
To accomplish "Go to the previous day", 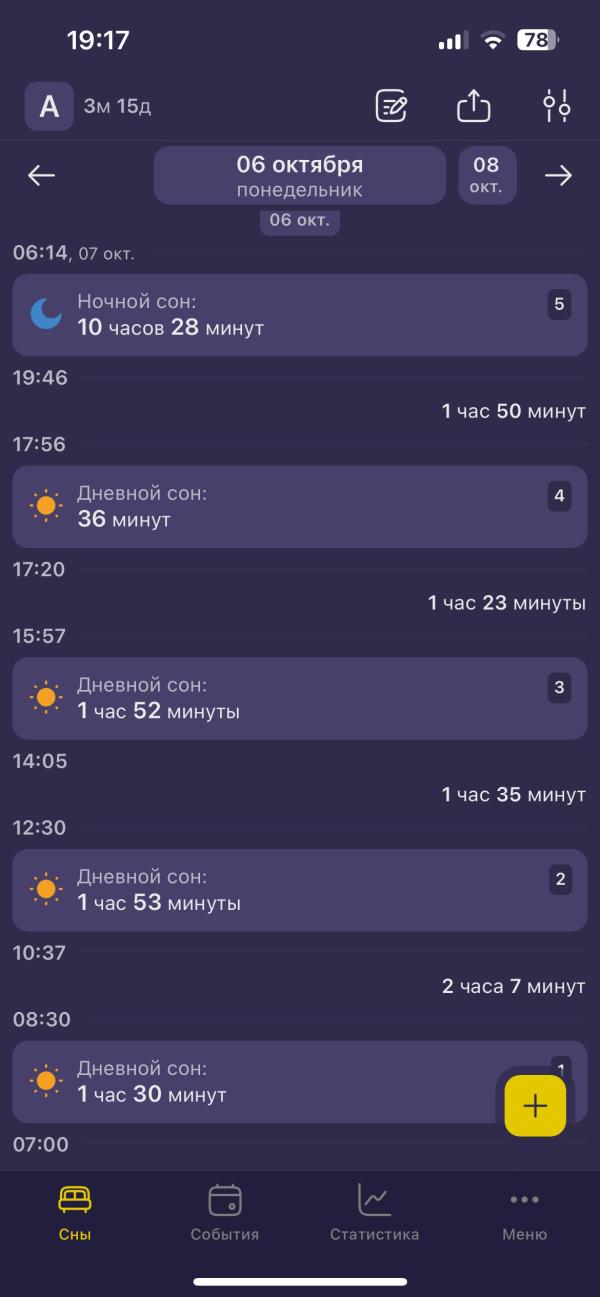I will (41, 175).
